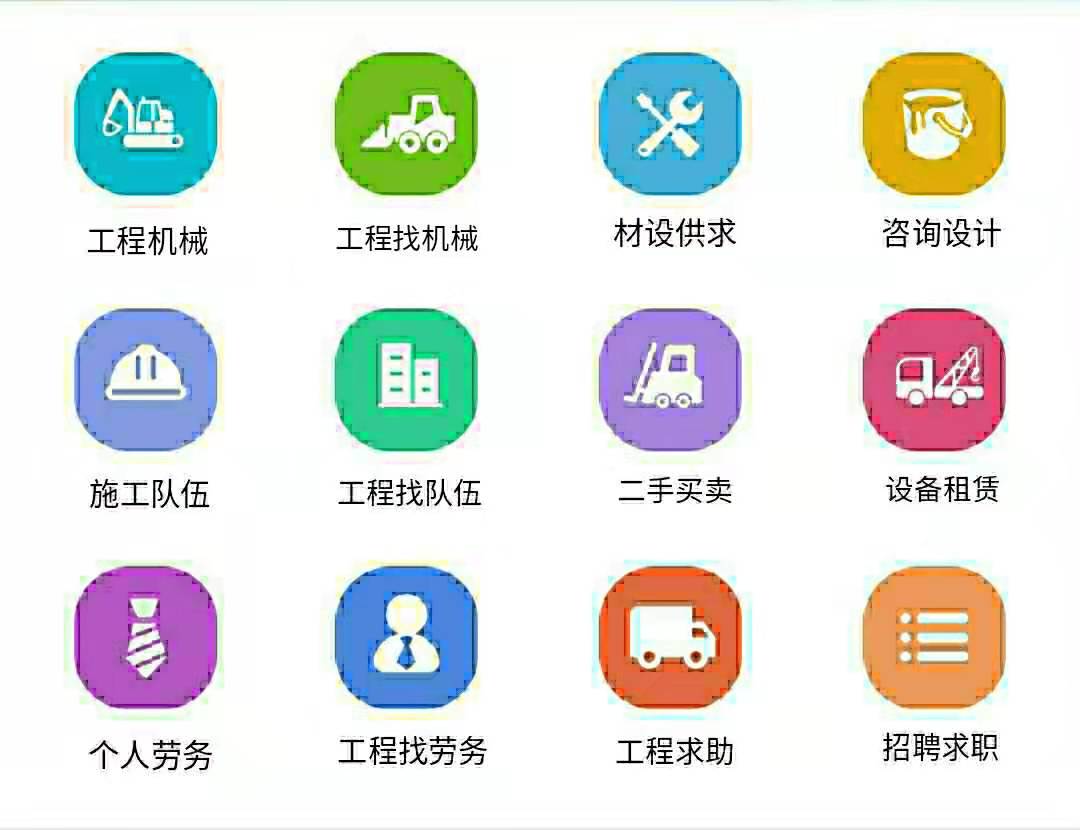1080x830 pixels.
Task: Open 设备租赁 category
Action: pos(934,379)
